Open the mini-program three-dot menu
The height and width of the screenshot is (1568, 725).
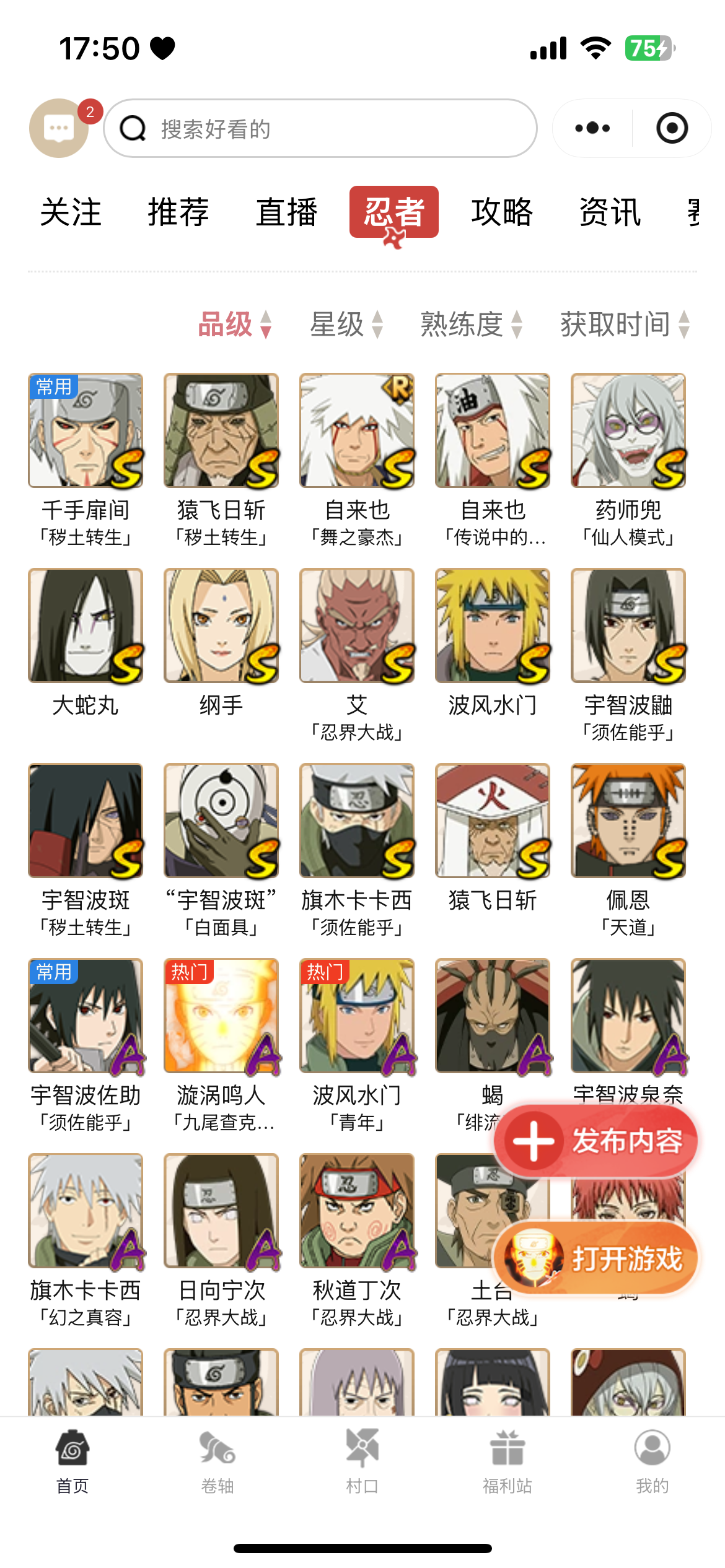[592, 128]
